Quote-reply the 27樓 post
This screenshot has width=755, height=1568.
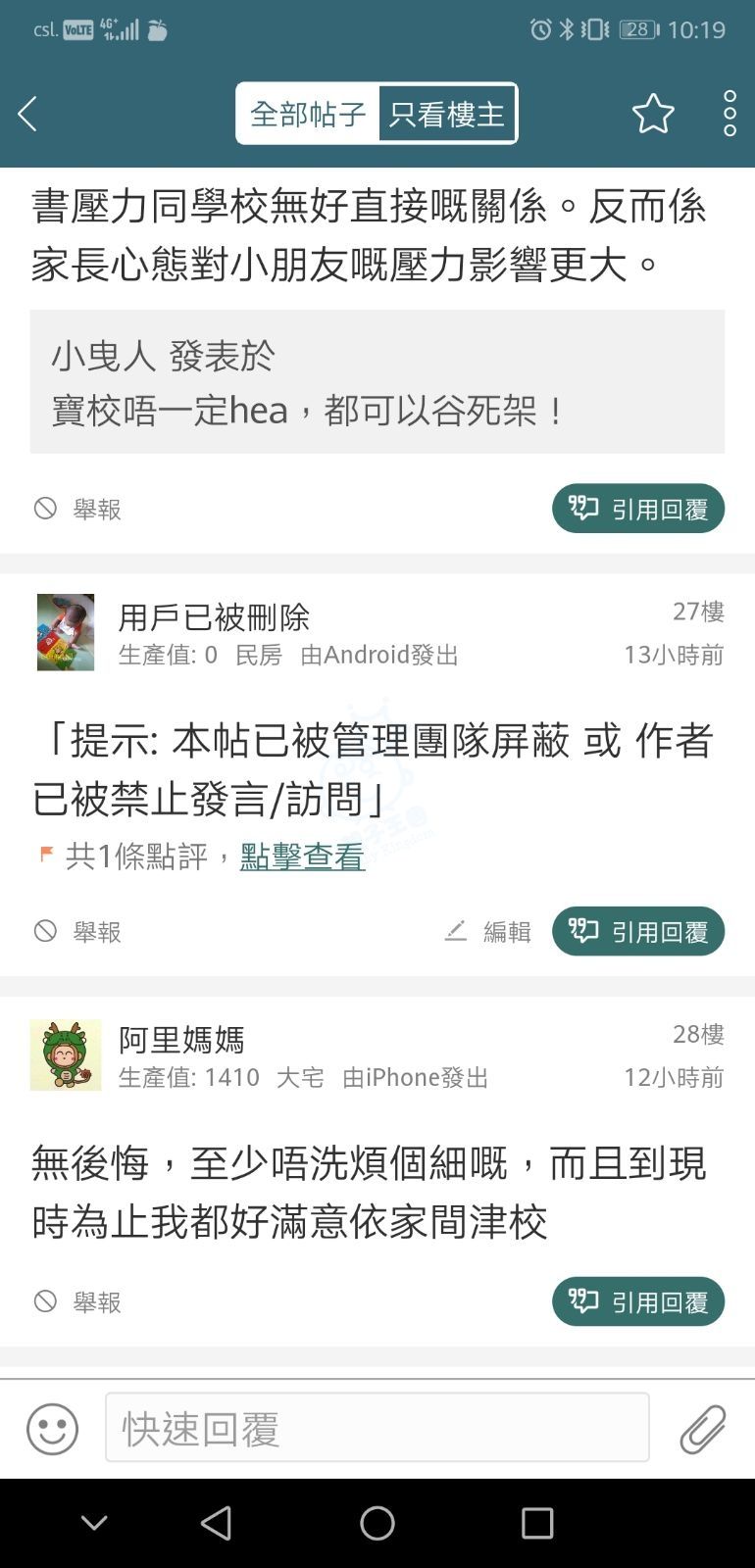click(x=638, y=931)
